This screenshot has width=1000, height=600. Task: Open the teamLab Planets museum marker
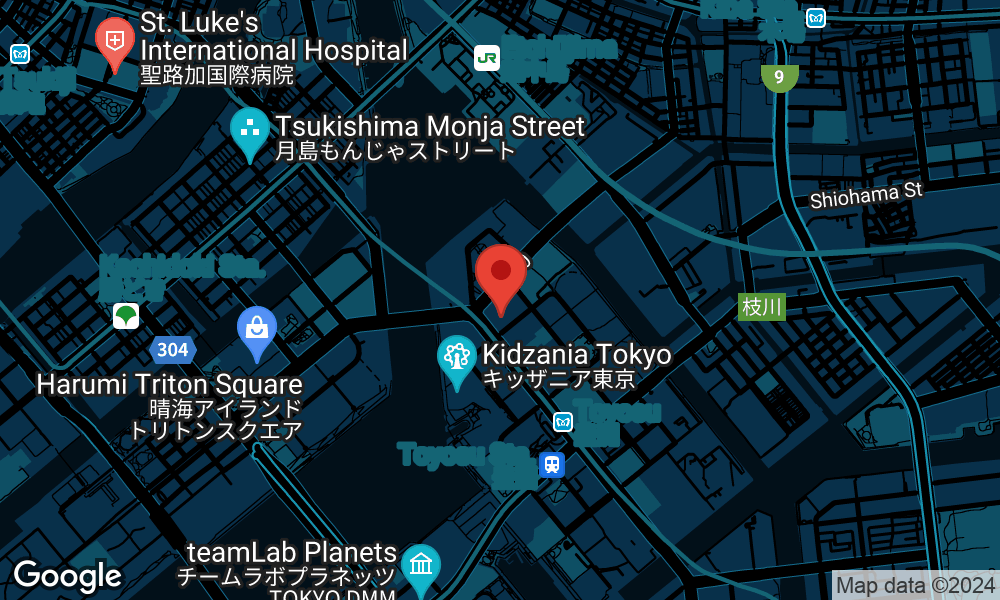(x=421, y=566)
